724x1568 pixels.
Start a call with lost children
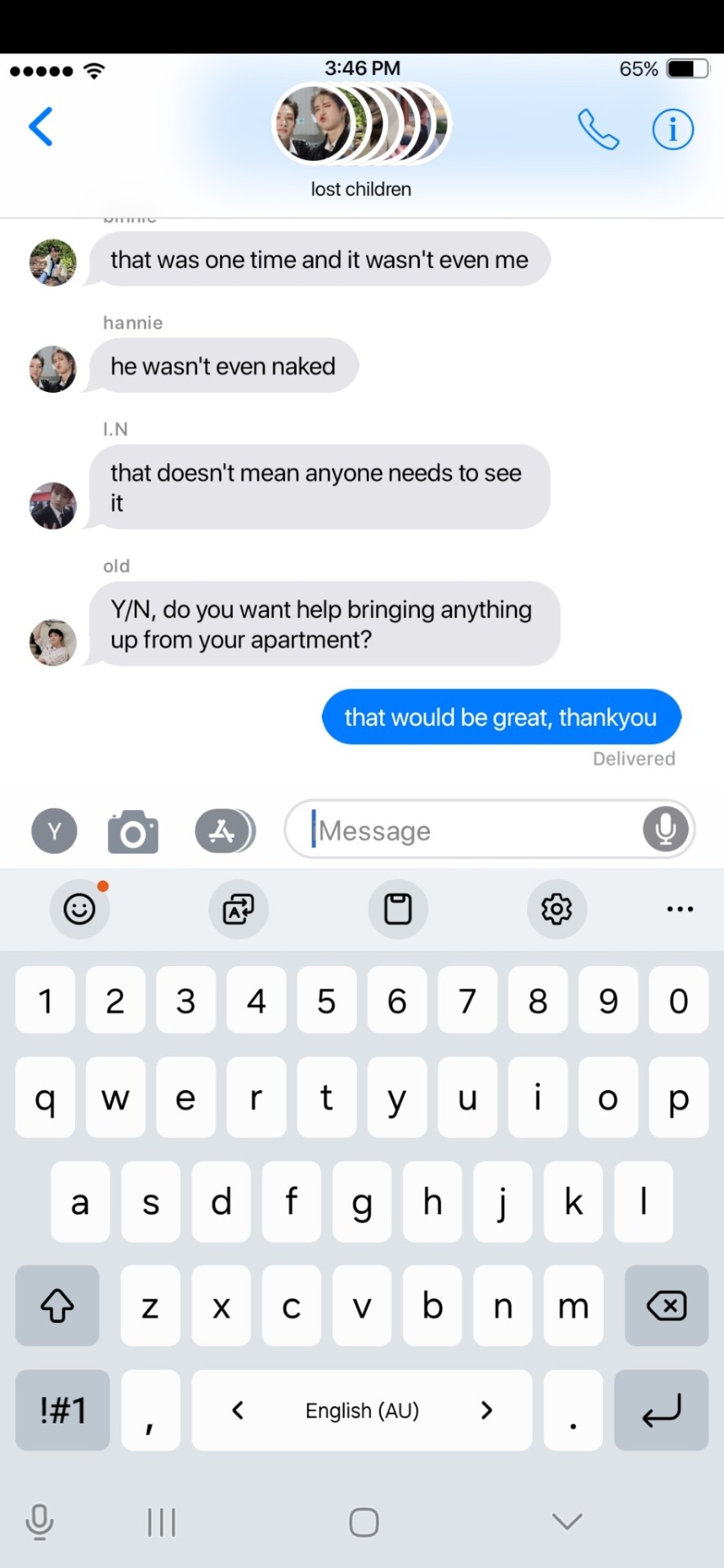point(598,129)
